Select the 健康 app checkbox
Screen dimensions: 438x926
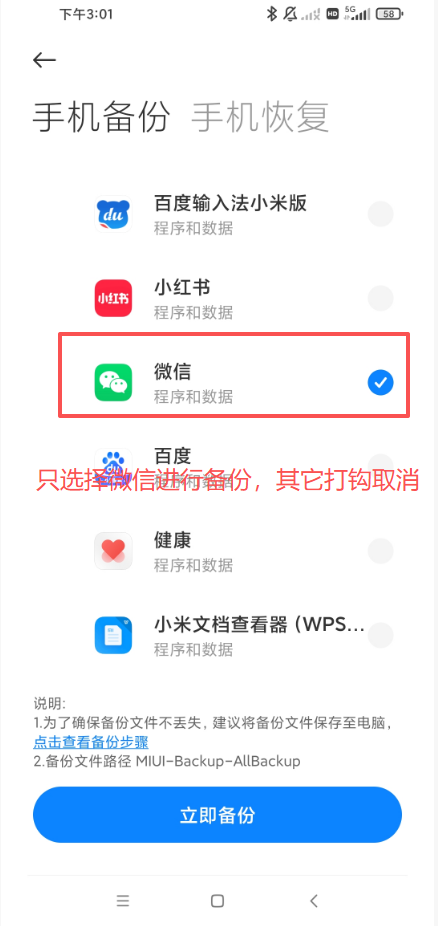coord(381,551)
